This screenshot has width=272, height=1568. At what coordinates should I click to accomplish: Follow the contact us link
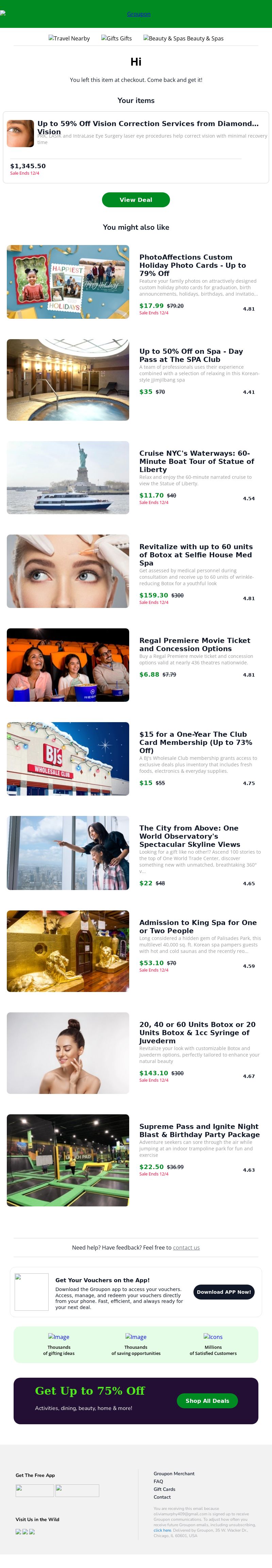186,1247
